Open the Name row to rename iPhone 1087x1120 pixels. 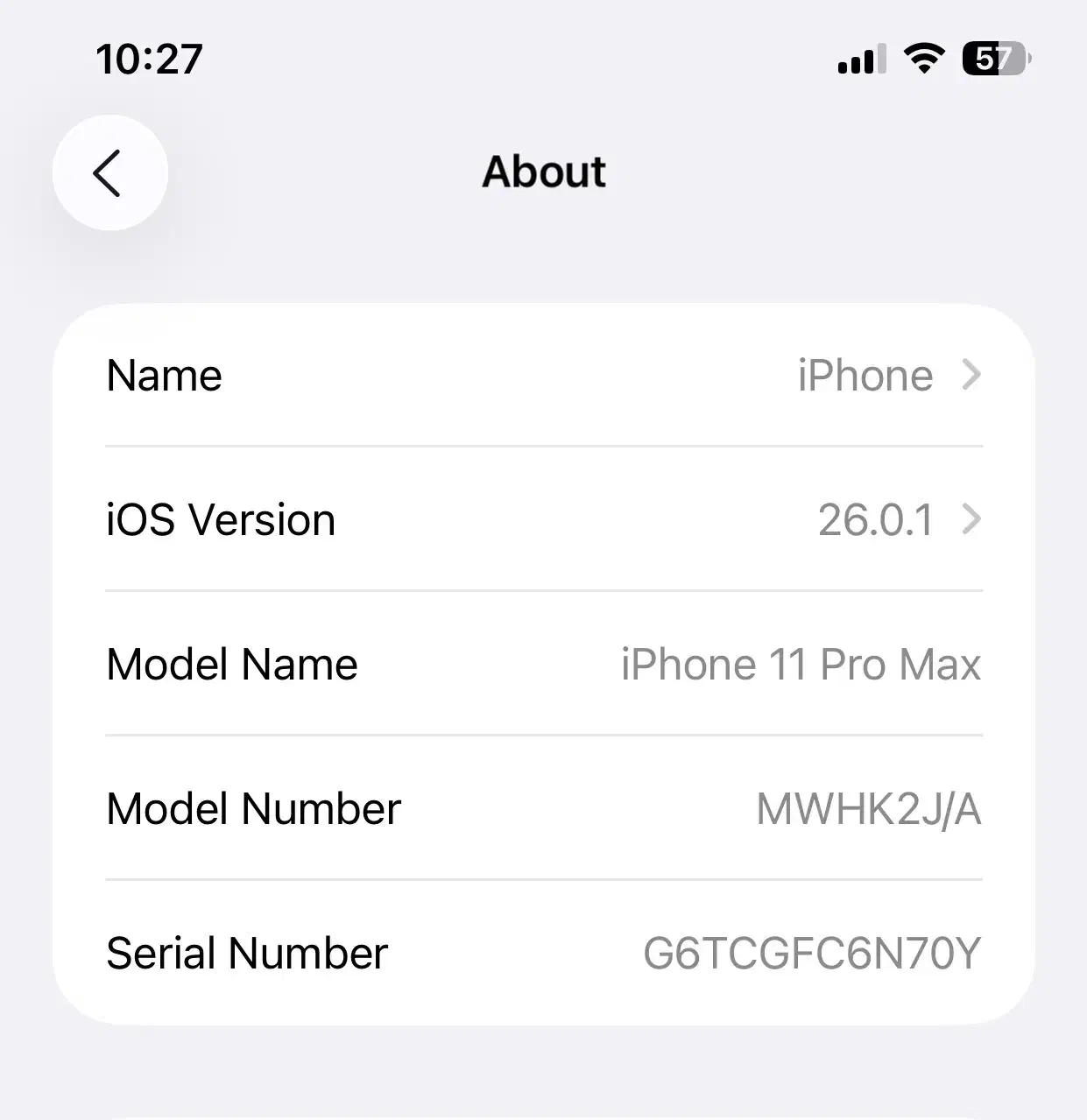point(543,376)
